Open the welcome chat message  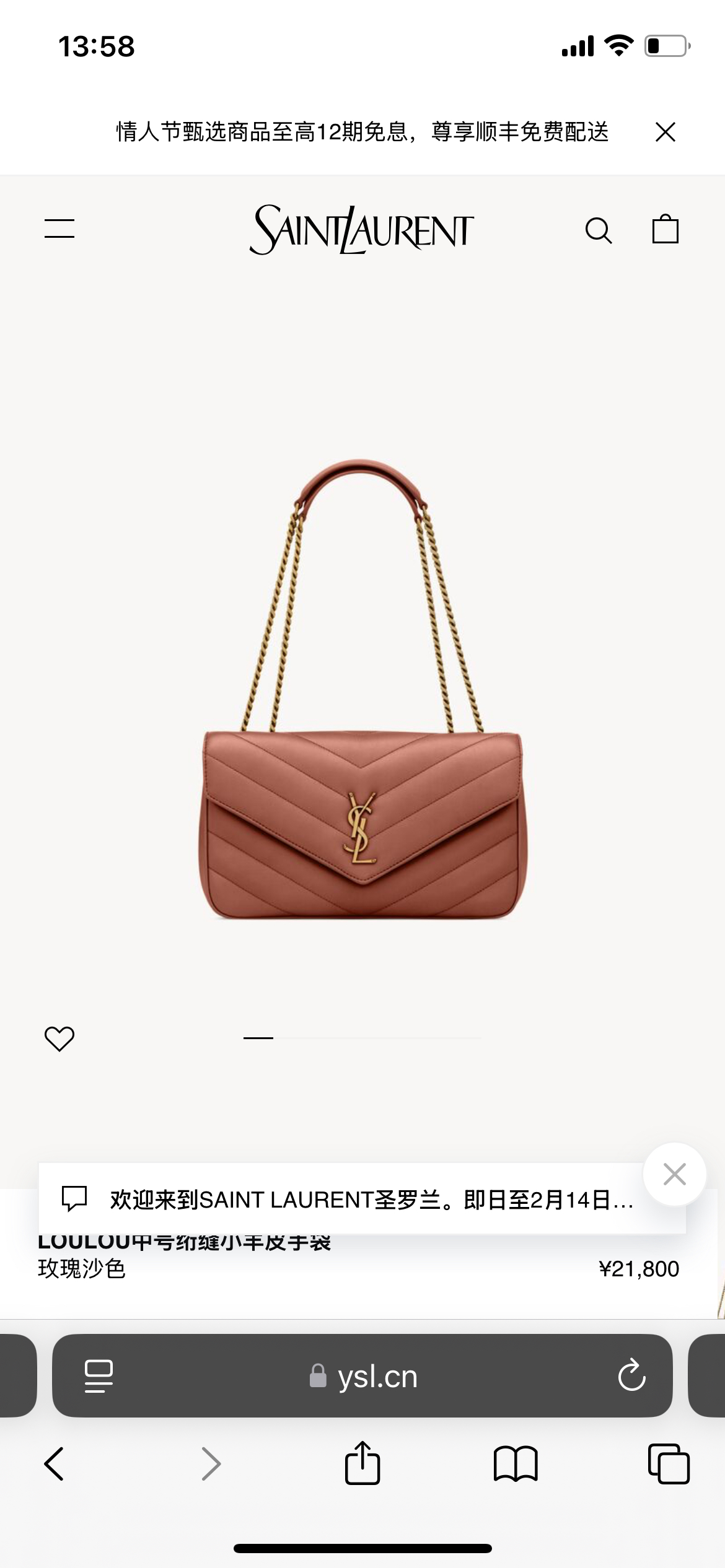click(359, 1200)
